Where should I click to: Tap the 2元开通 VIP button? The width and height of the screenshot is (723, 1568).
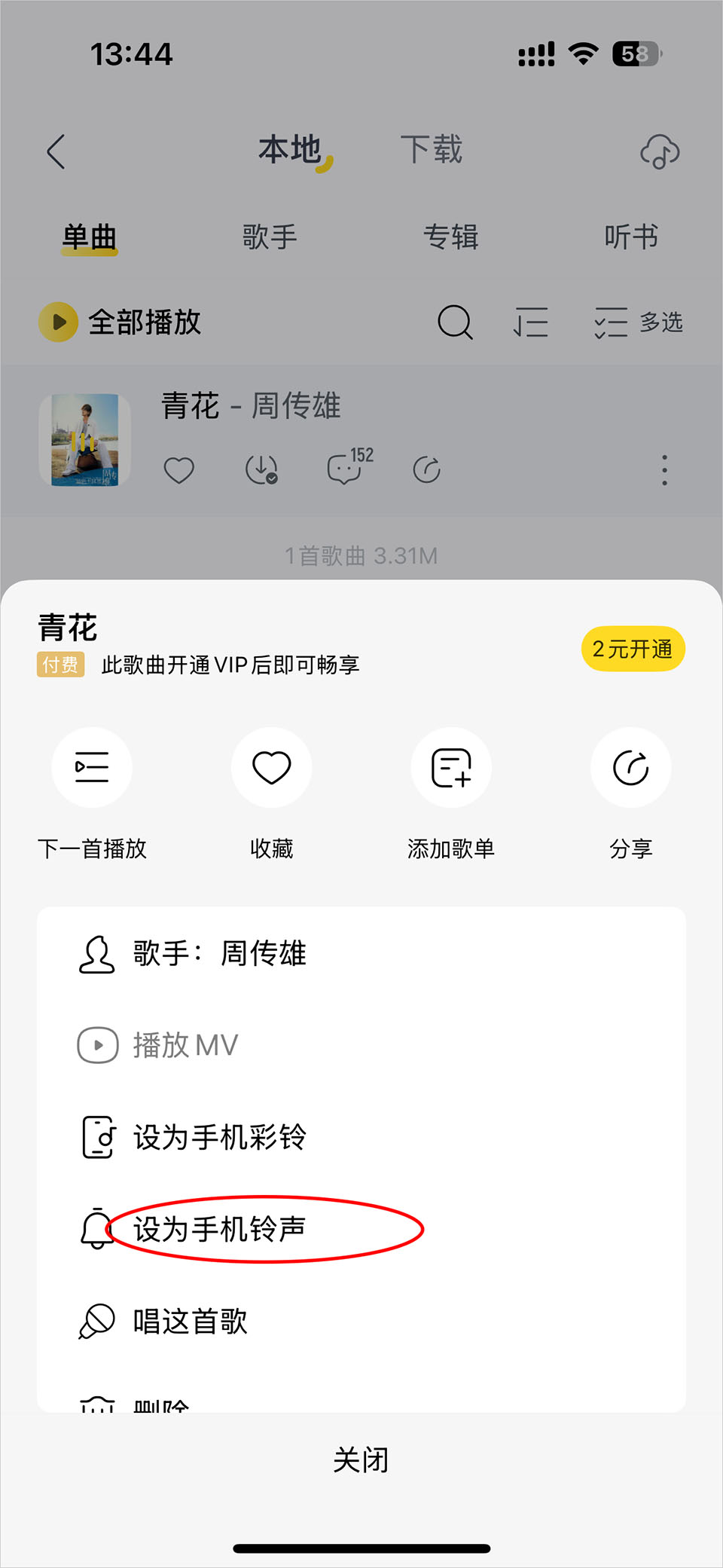point(633,649)
